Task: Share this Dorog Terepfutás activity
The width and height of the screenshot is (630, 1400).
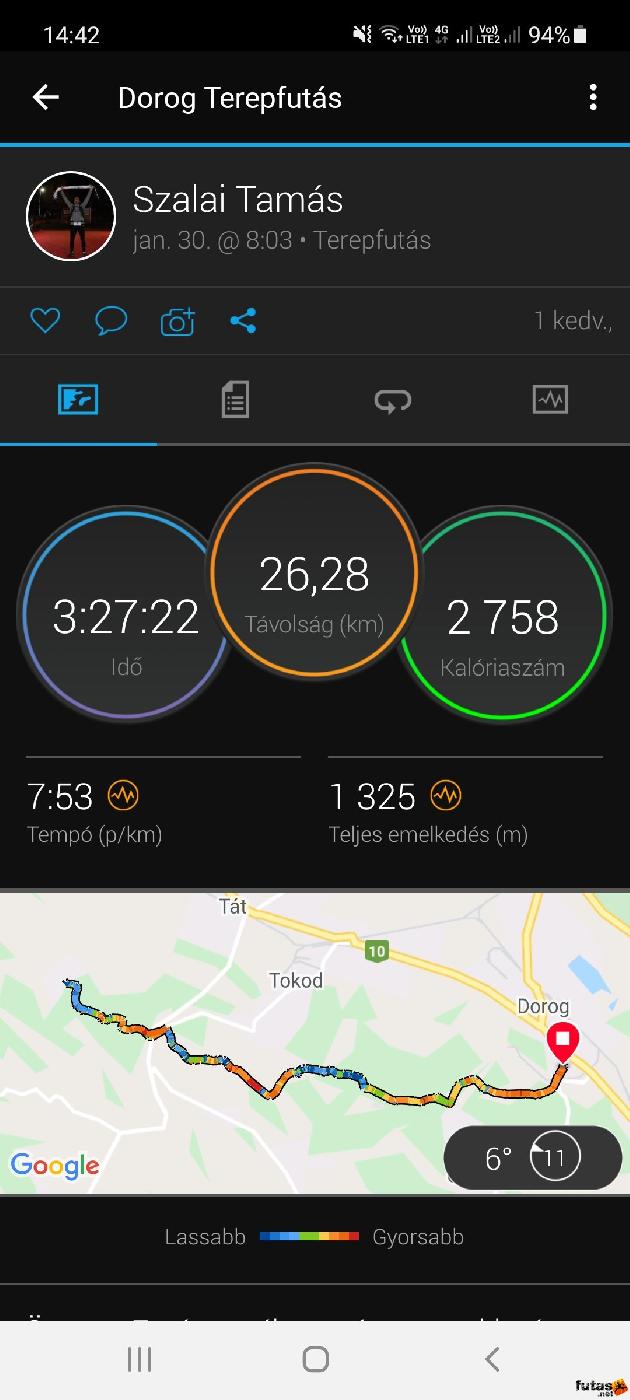Action: point(243,321)
